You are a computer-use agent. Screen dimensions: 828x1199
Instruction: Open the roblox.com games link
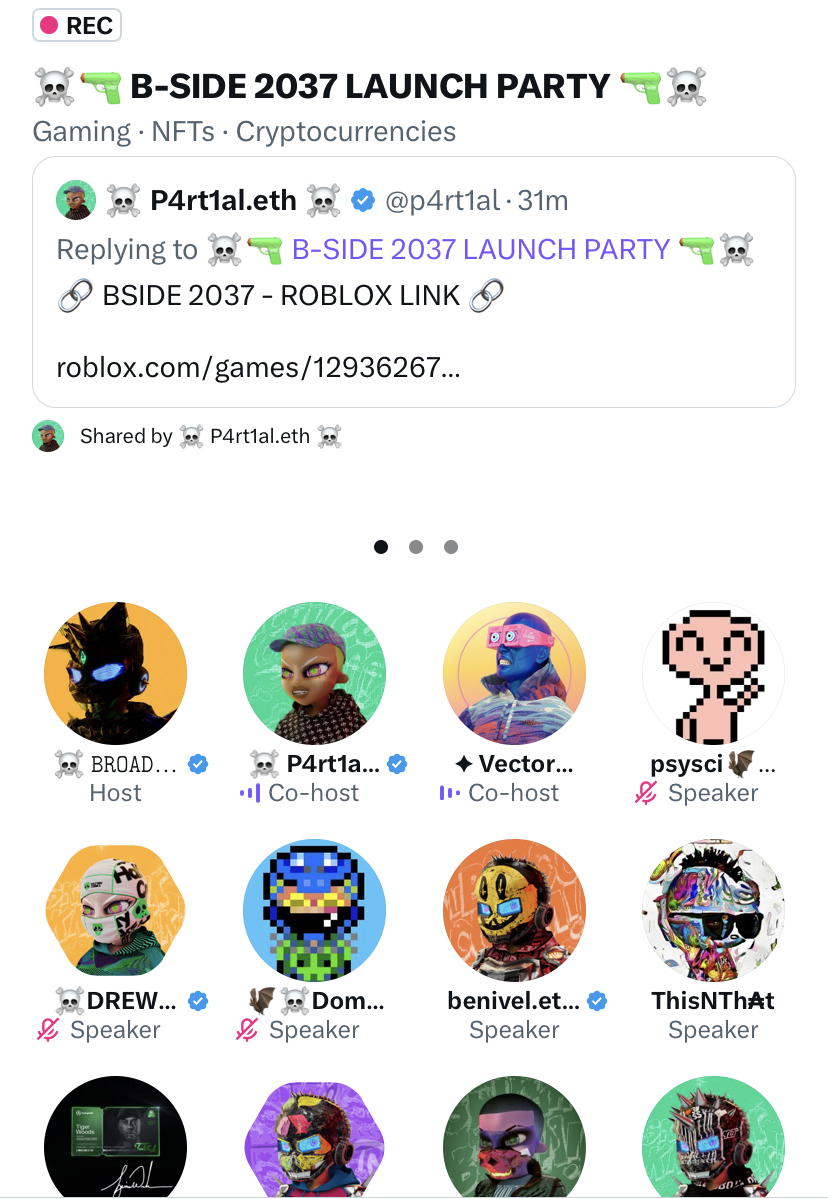tap(258, 368)
